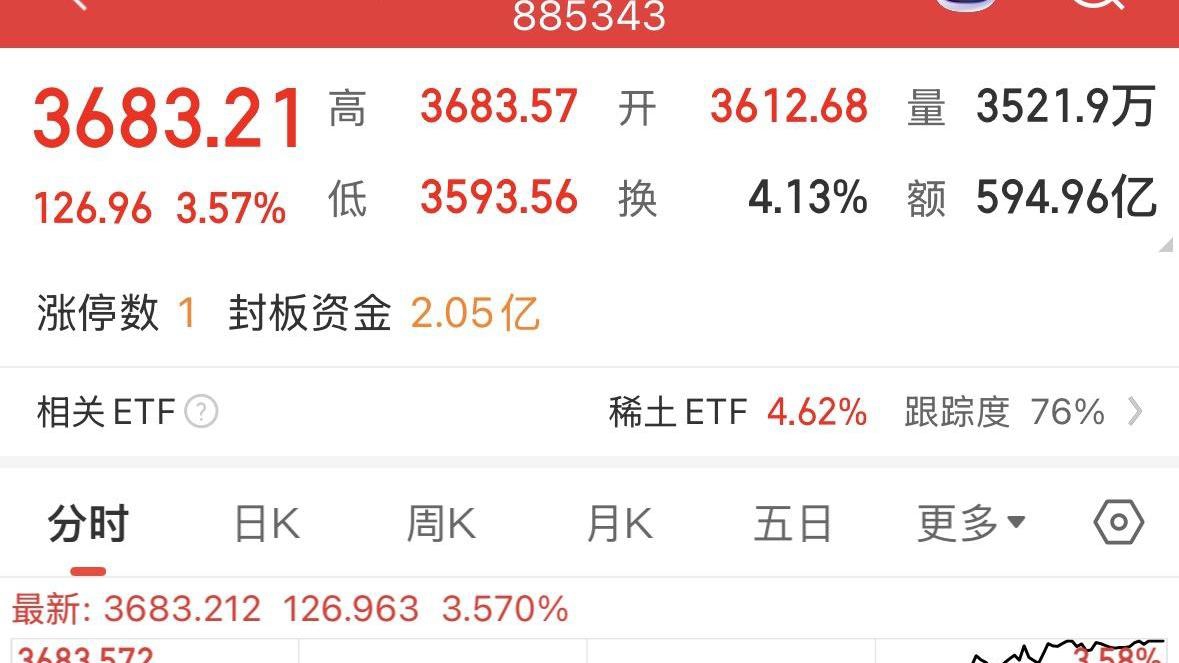Open chart settings hexagon icon
This screenshot has width=1179, height=663.
1119,522
